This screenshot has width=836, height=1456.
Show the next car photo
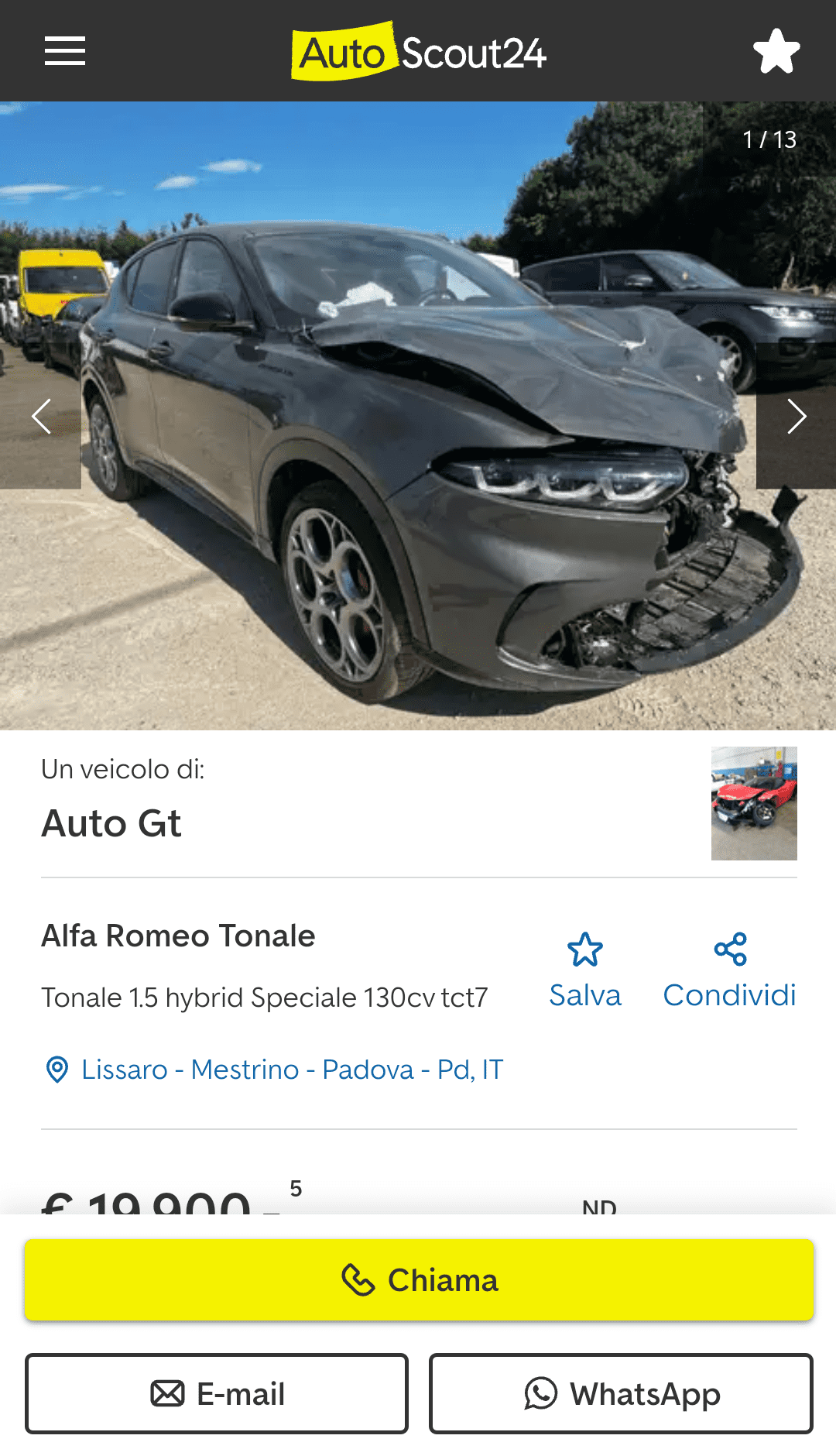click(x=796, y=417)
